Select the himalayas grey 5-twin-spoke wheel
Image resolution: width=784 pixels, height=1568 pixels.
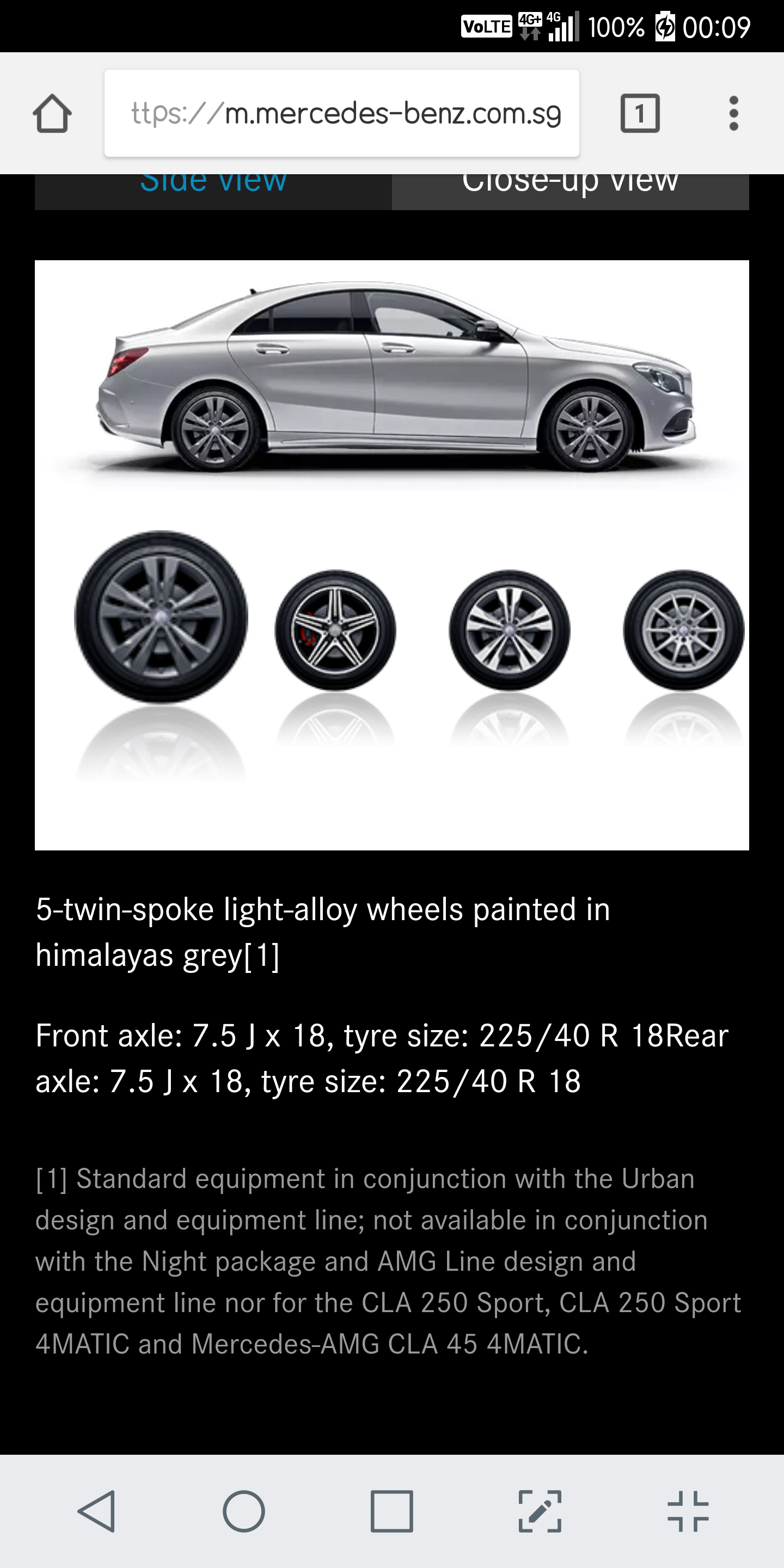click(x=161, y=617)
